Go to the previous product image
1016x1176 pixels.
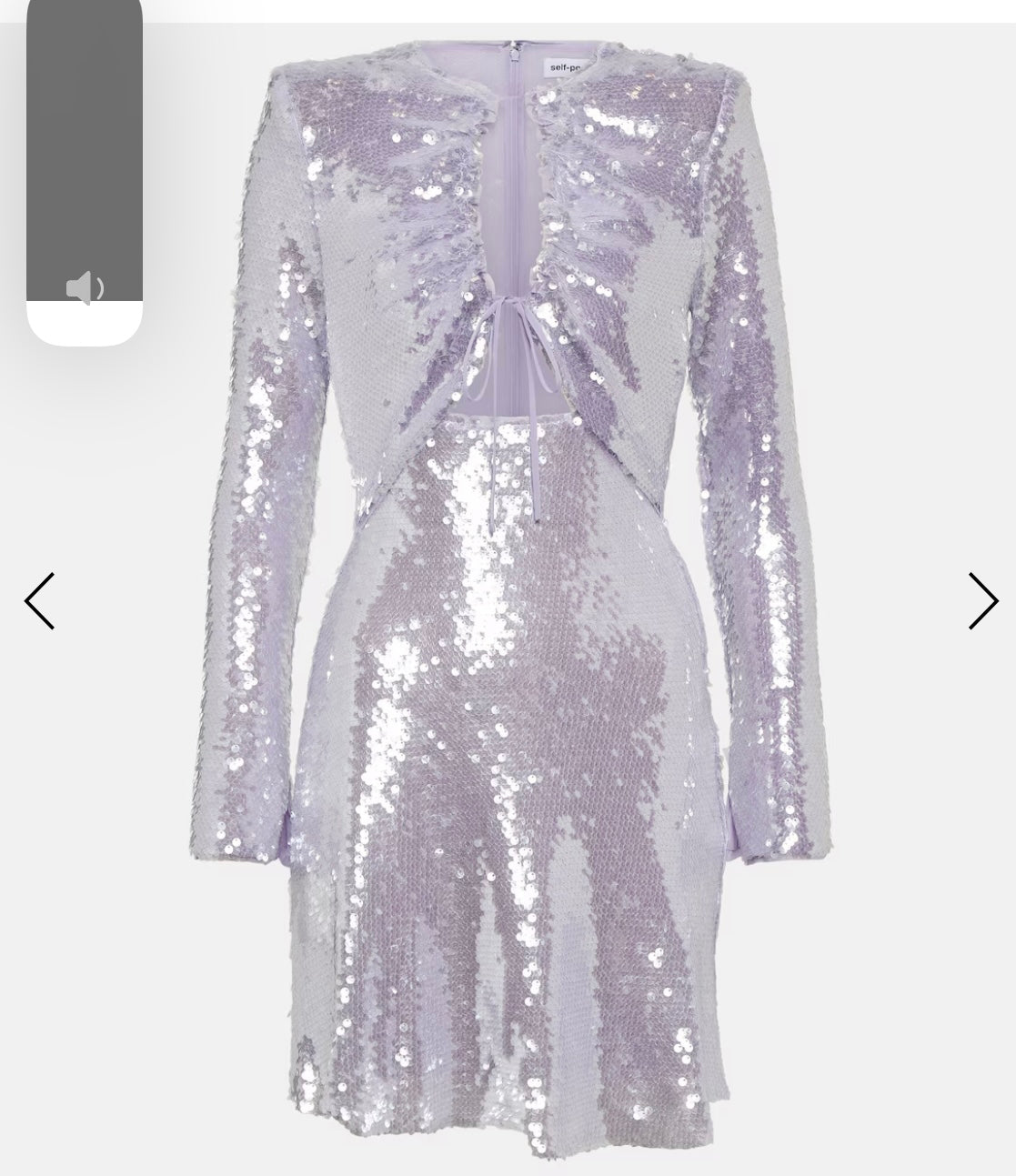click(x=39, y=601)
